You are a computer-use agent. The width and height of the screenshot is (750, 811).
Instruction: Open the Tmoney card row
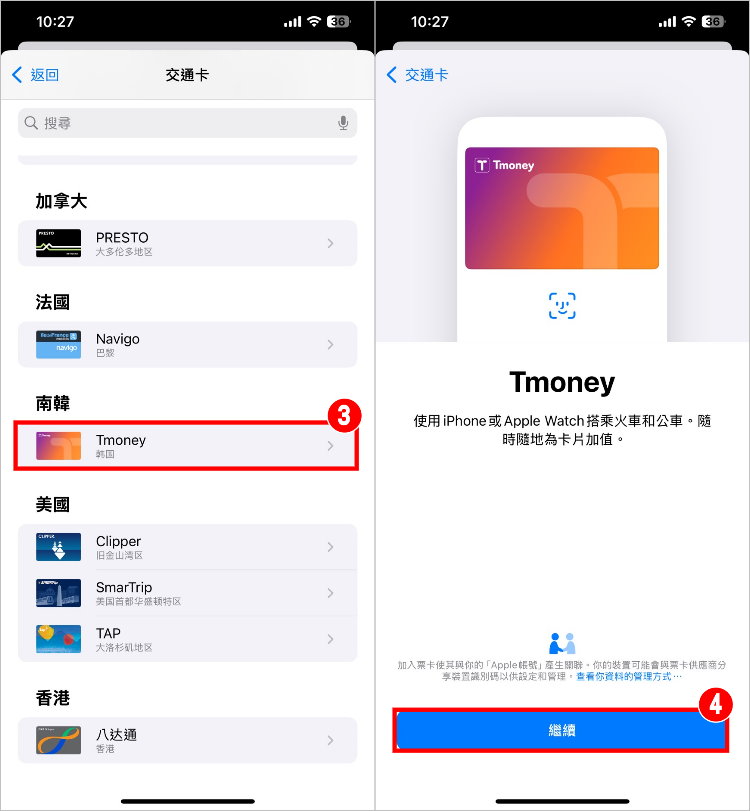tap(187, 446)
